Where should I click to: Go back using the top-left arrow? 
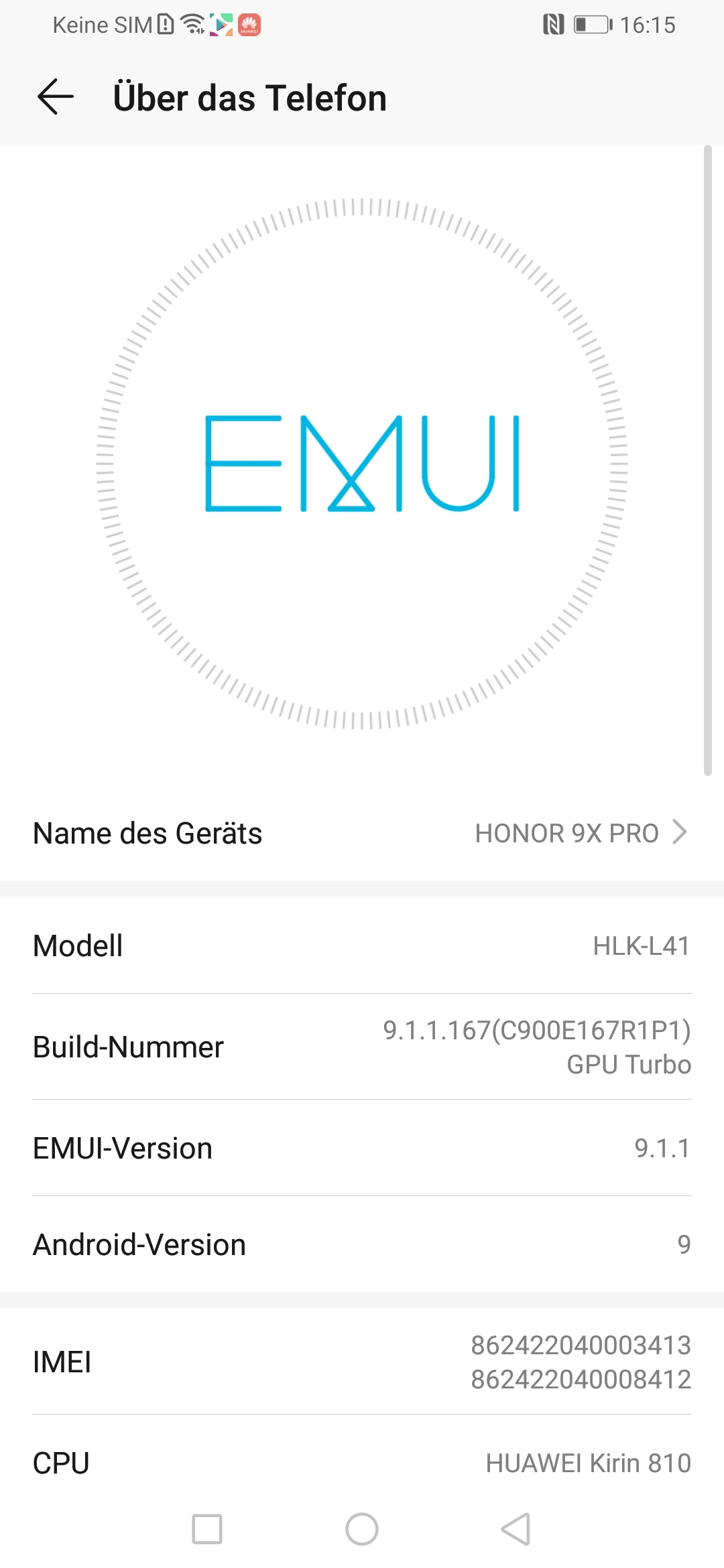56,97
